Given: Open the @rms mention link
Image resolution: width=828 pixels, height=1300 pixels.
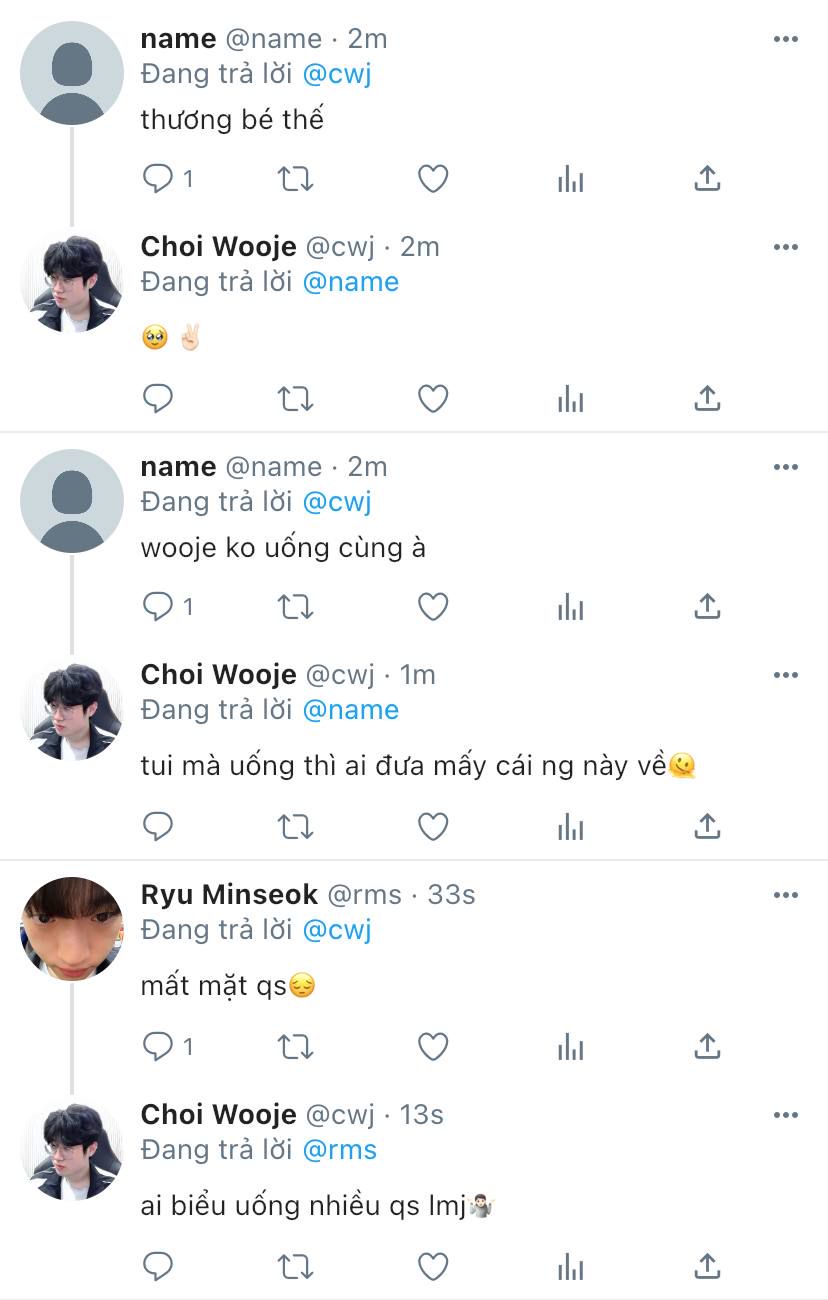Looking at the screenshot, I should point(339,1150).
